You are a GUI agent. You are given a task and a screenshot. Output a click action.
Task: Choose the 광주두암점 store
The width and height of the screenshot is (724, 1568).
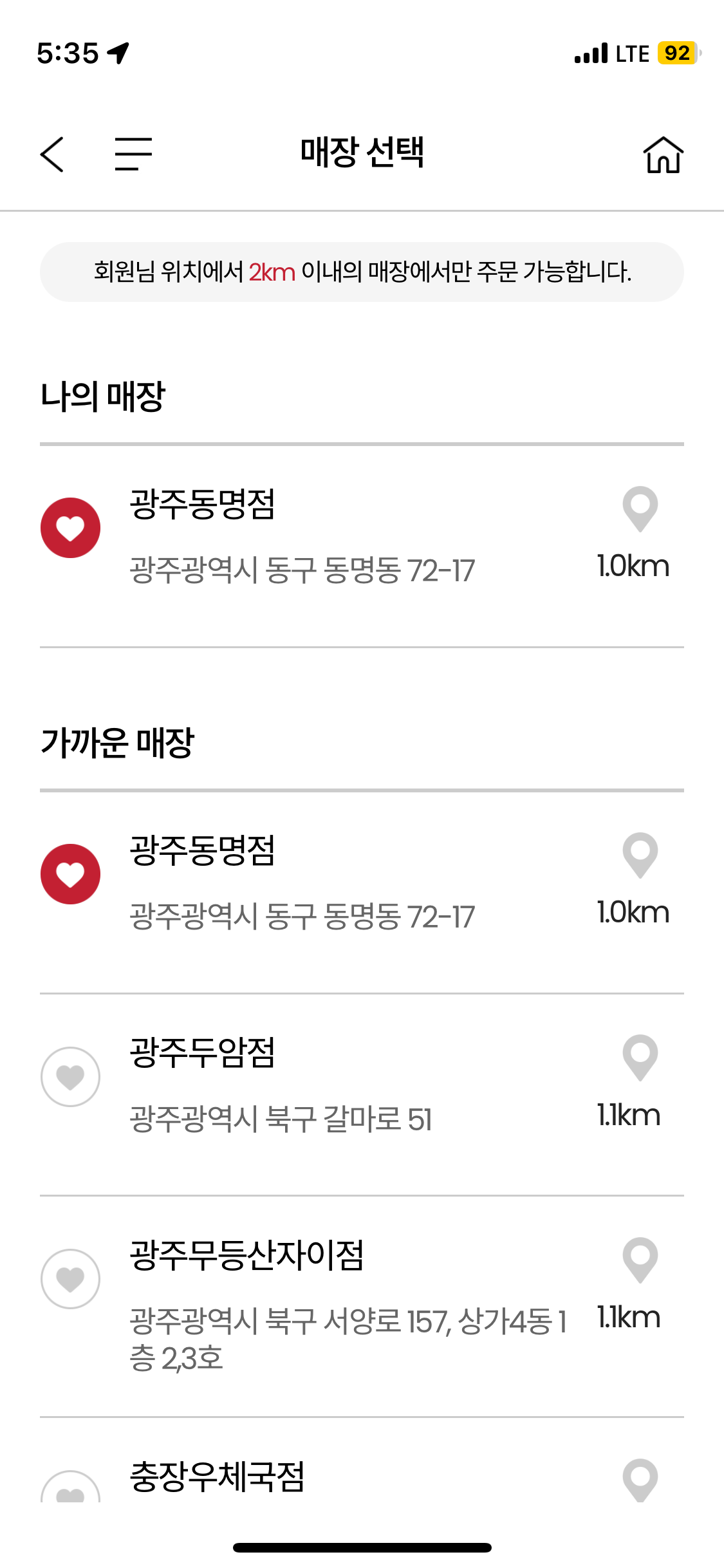point(362,1094)
